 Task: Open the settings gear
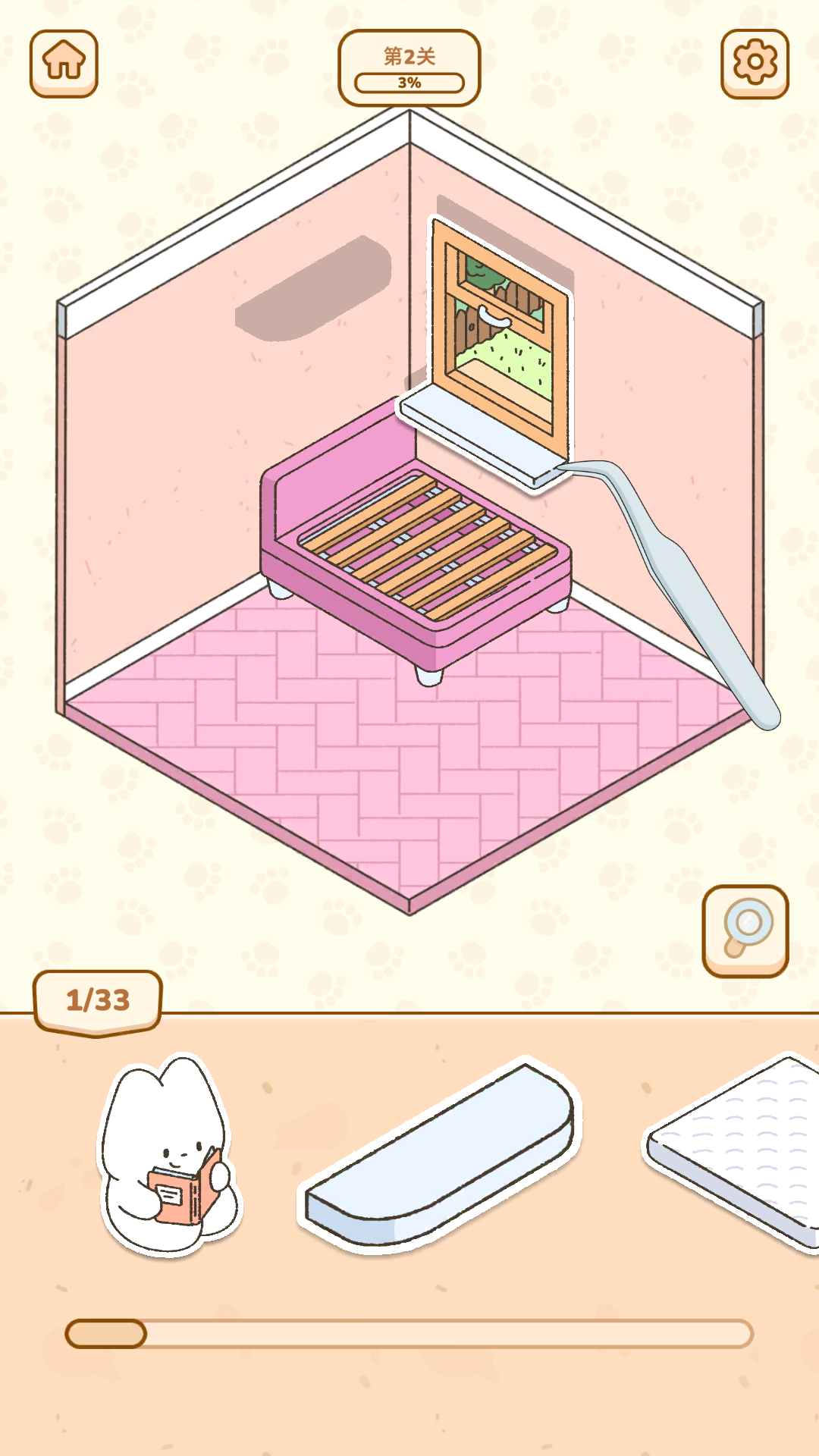[755, 64]
